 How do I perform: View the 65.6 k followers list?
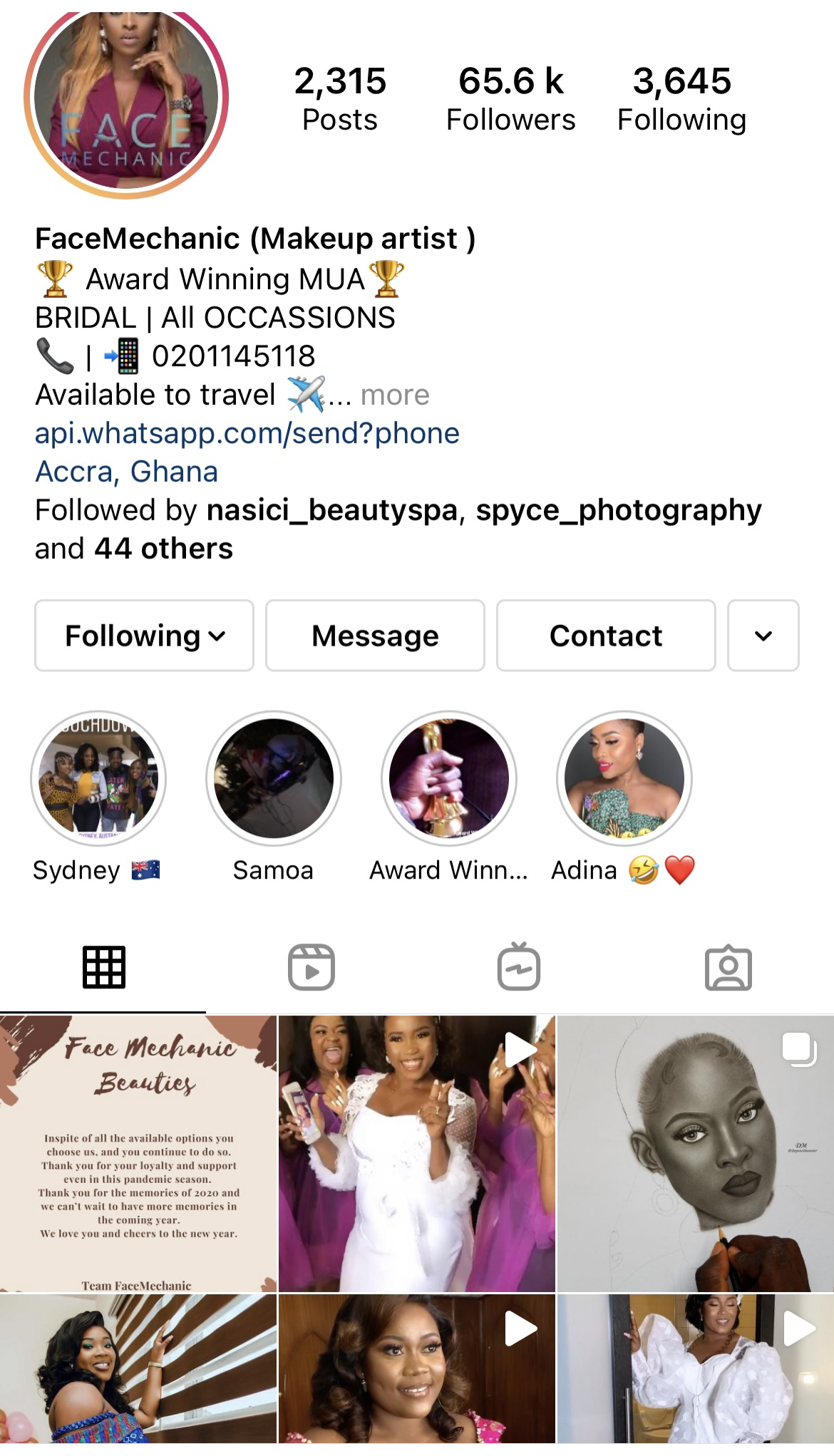pyautogui.click(x=510, y=99)
